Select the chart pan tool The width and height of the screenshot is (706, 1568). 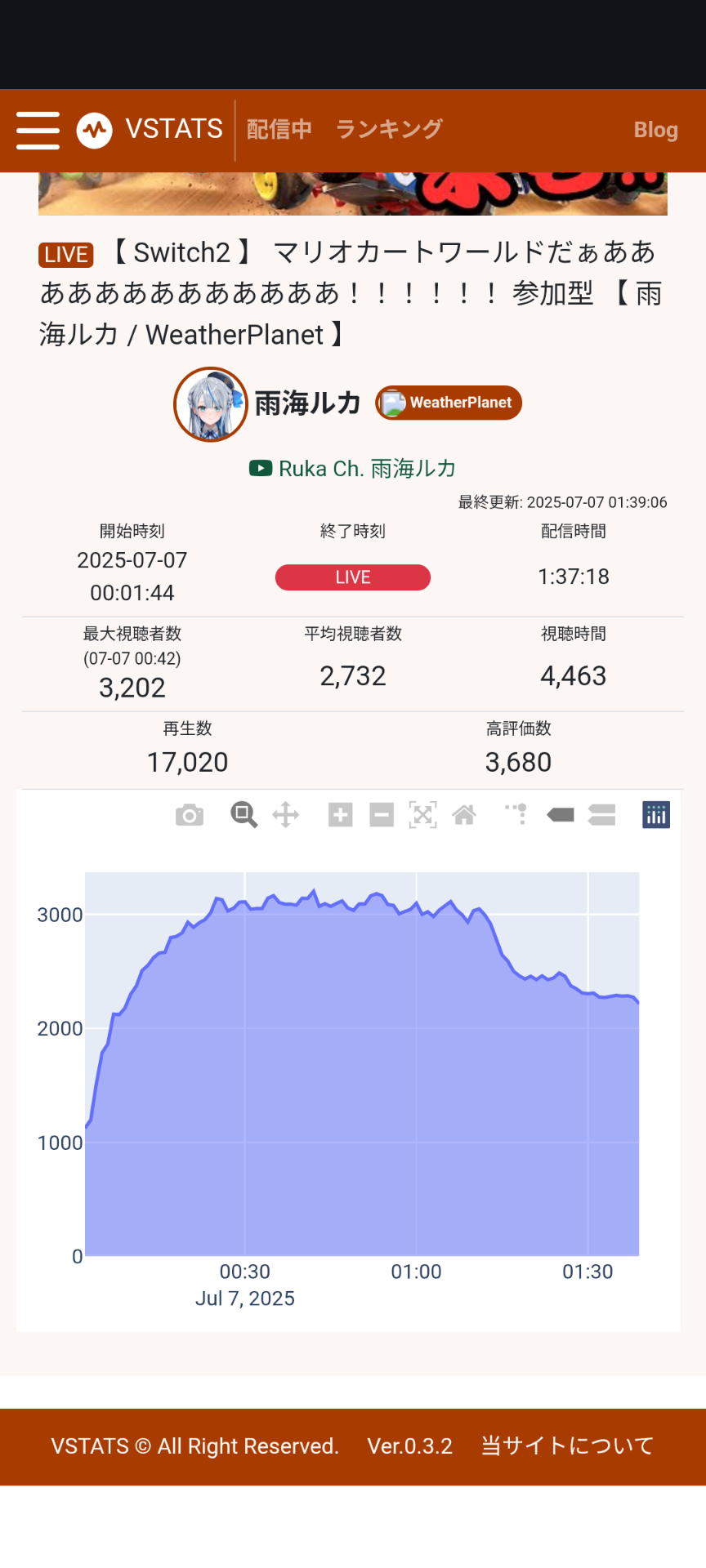coord(285,815)
